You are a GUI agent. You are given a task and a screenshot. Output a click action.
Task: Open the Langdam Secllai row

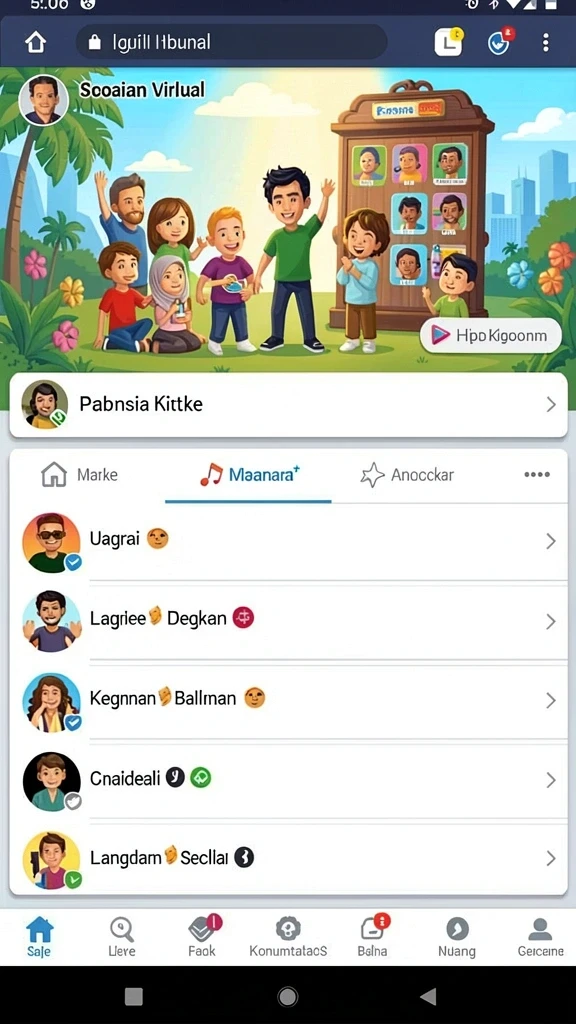pyautogui.click(x=288, y=859)
